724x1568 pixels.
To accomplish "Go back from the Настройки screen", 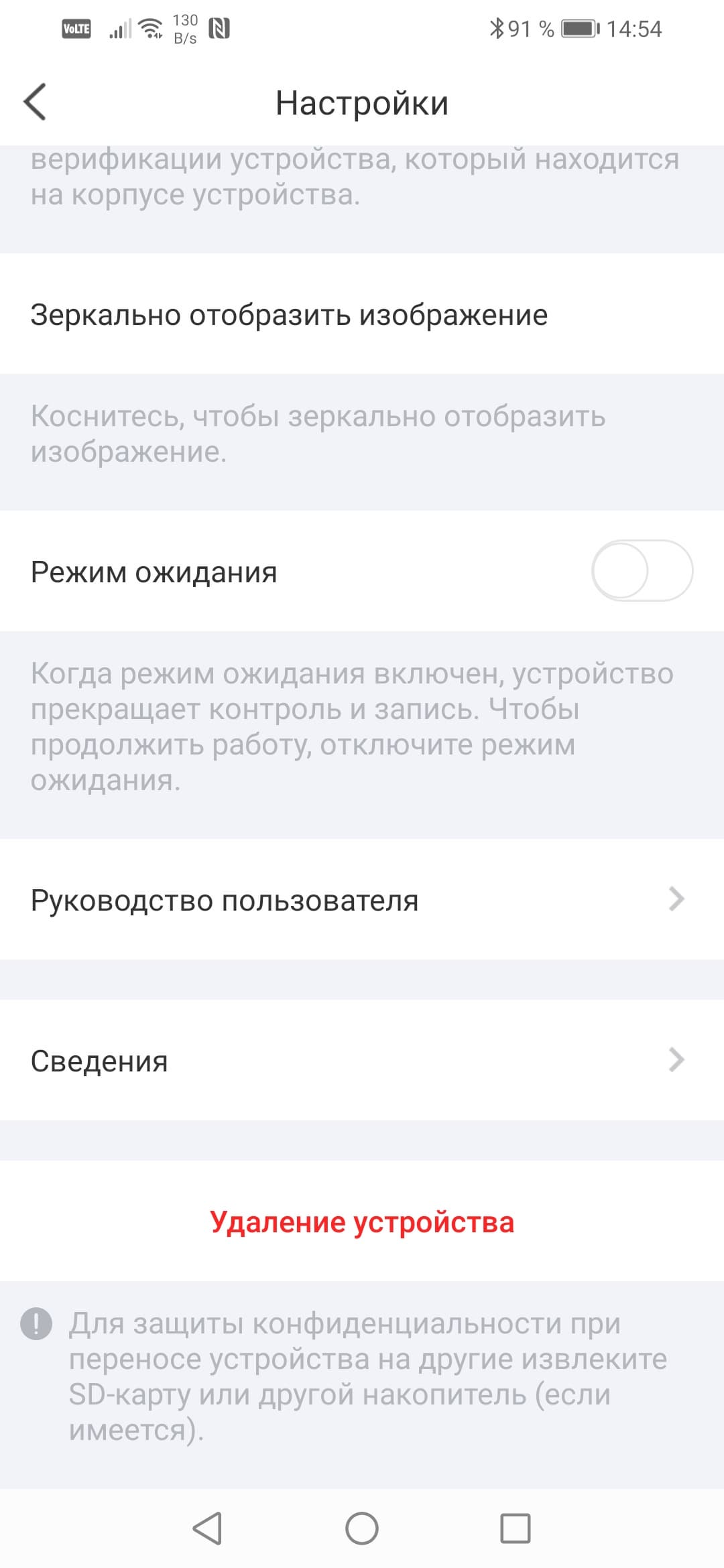I will click(x=35, y=102).
